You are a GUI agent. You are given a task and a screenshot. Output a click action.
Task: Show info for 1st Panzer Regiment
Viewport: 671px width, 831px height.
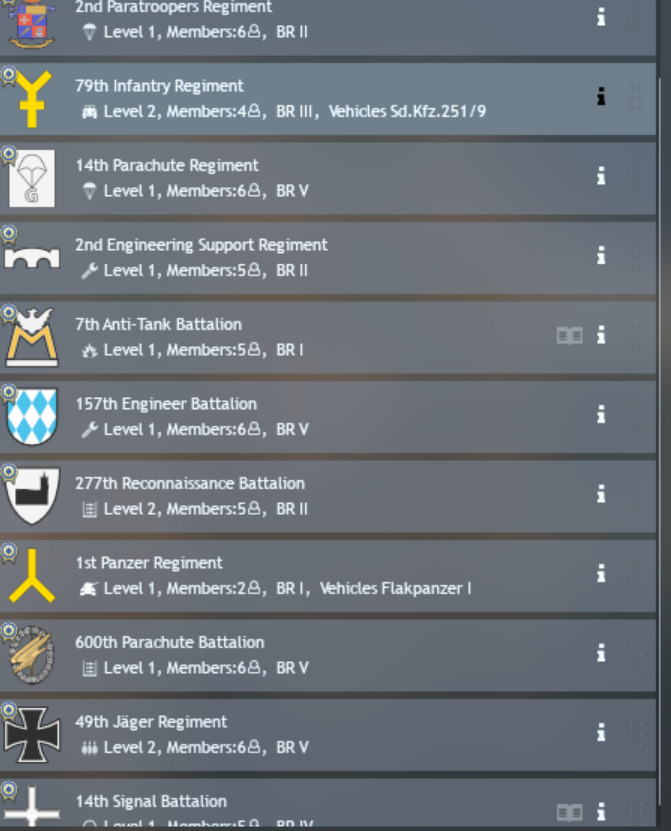(x=601, y=574)
